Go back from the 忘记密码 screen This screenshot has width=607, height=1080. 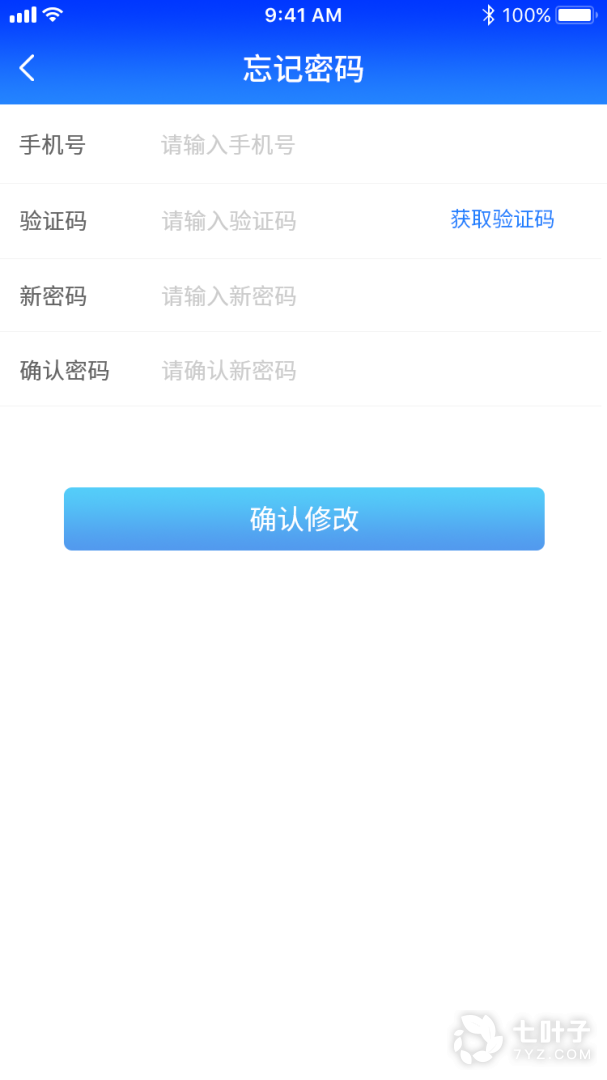[x=27, y=68]
